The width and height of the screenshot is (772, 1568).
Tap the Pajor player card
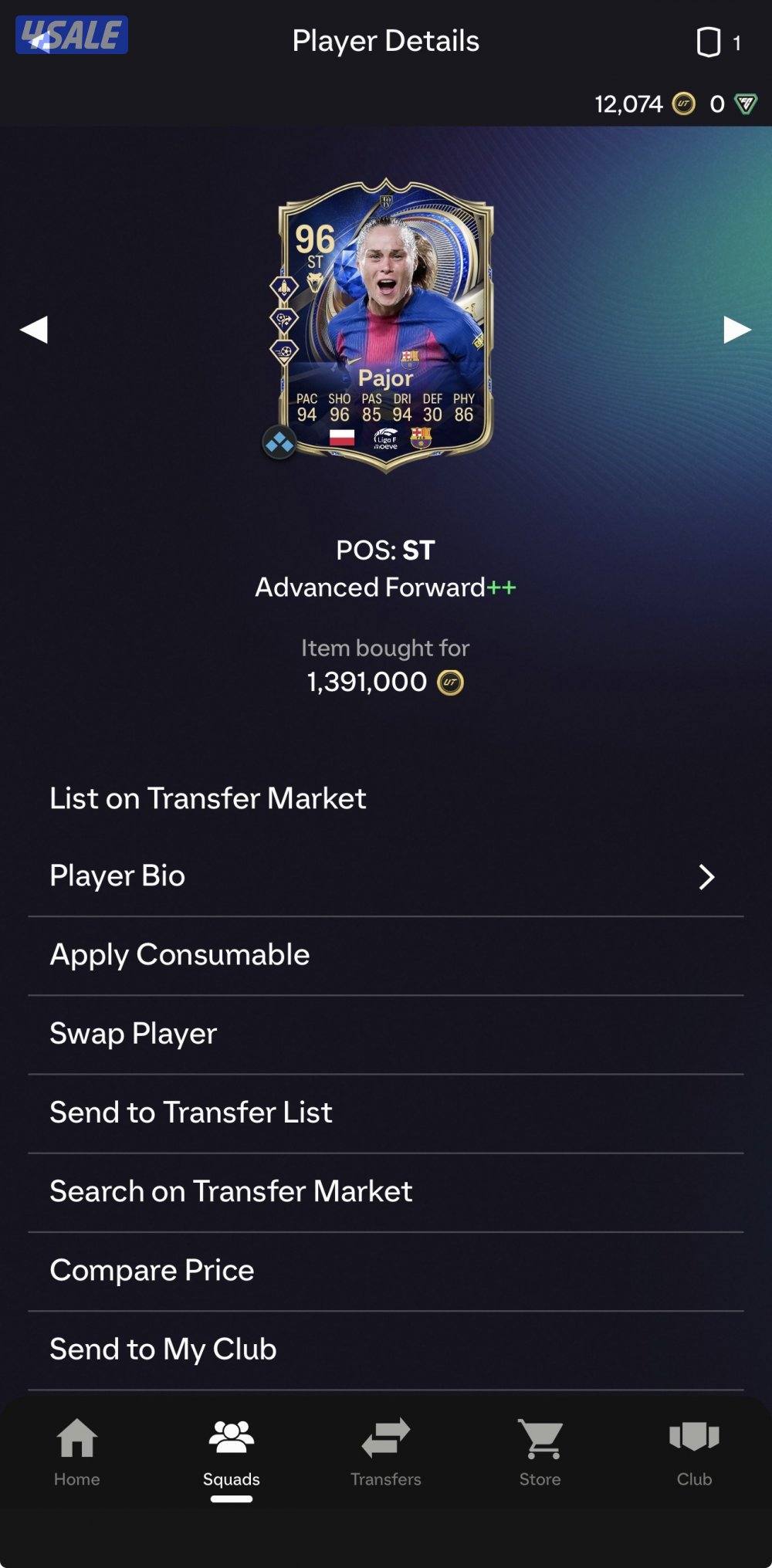click(385, 324)
